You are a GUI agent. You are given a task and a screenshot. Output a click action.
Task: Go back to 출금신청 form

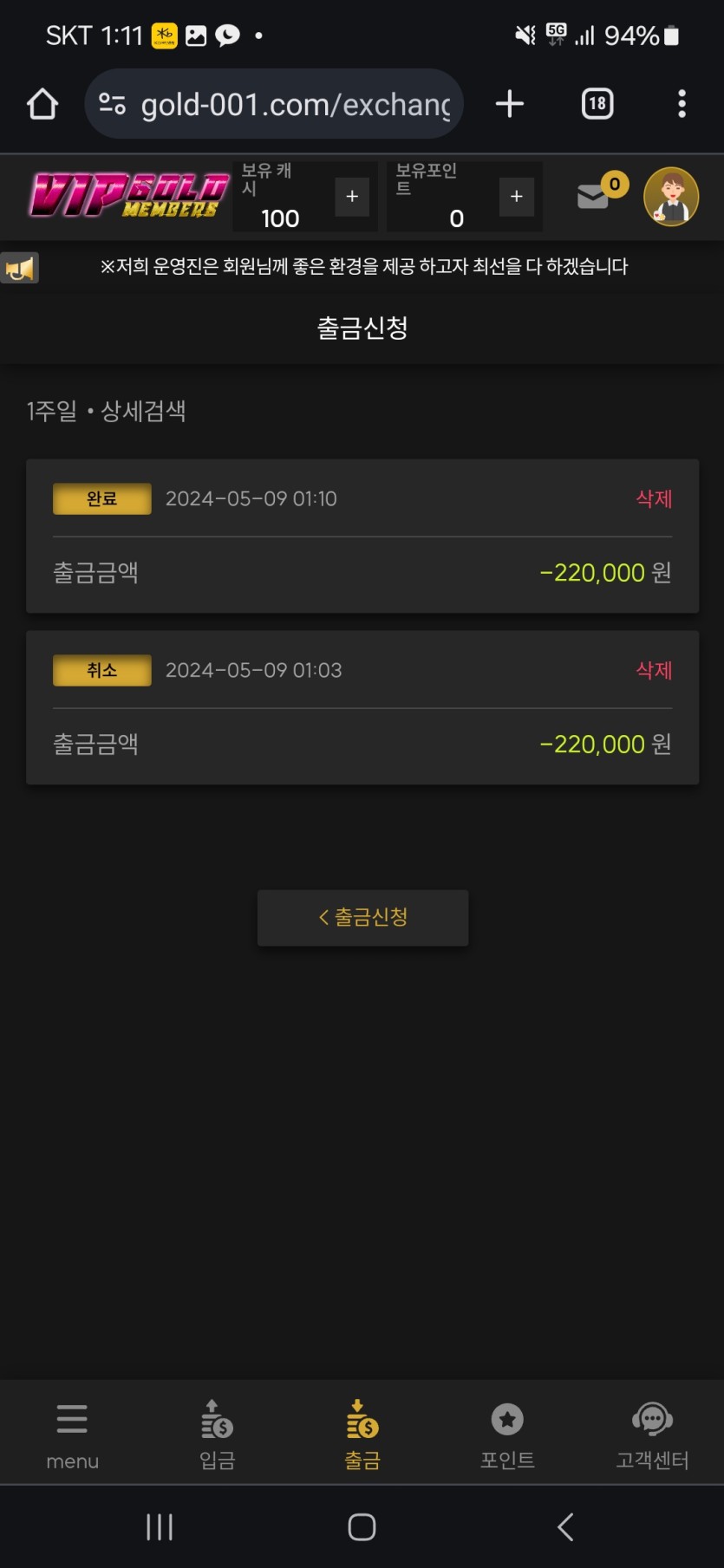click(x=362, y=917)
